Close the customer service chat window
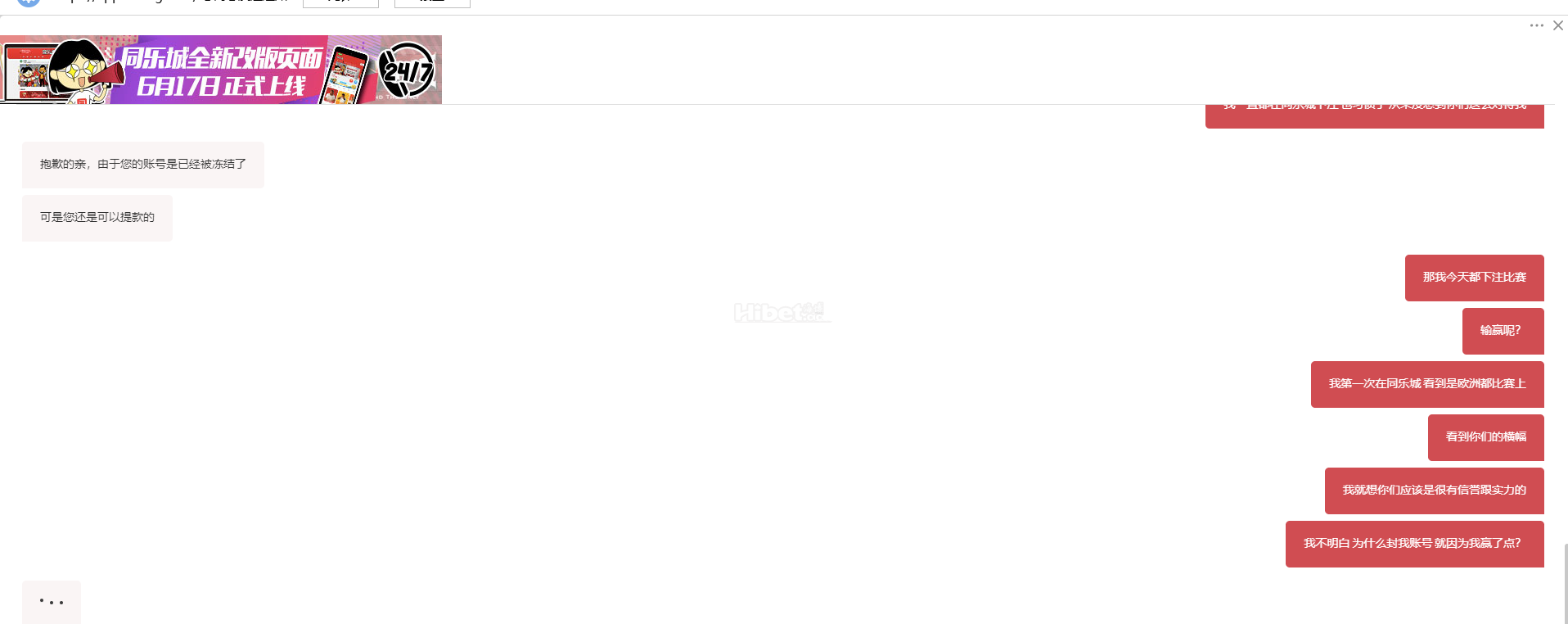 1558,25
